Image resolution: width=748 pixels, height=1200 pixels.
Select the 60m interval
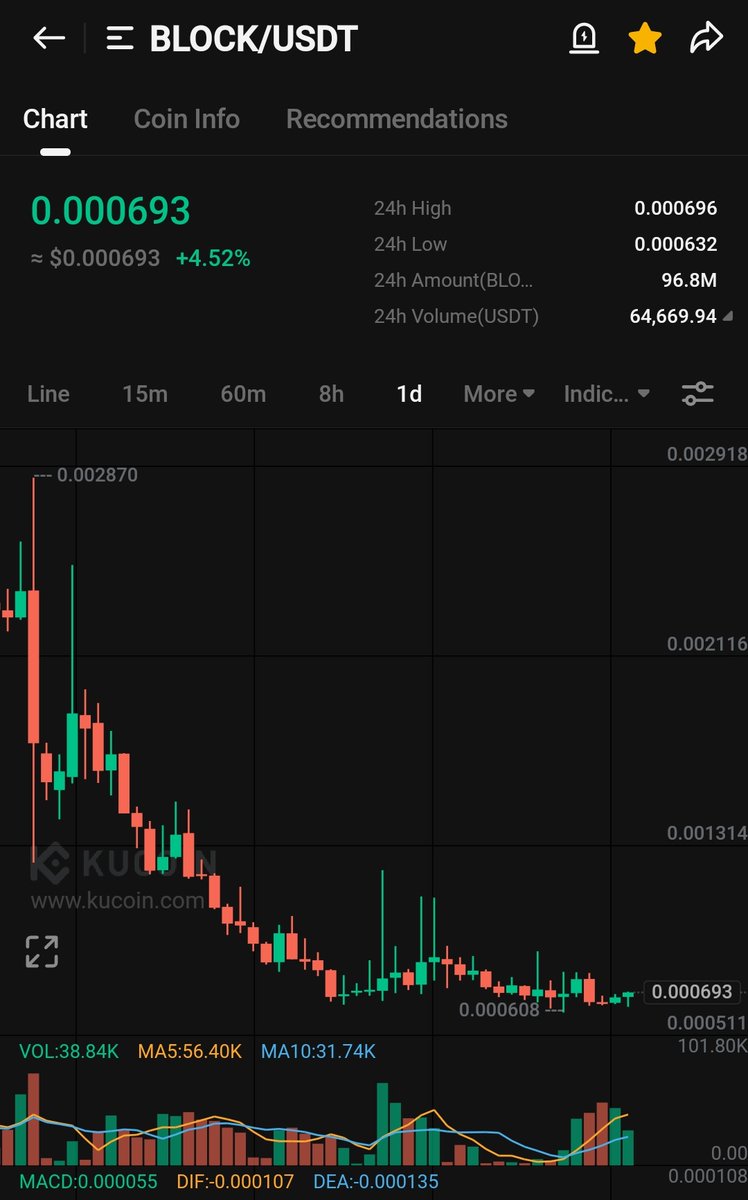243,394
